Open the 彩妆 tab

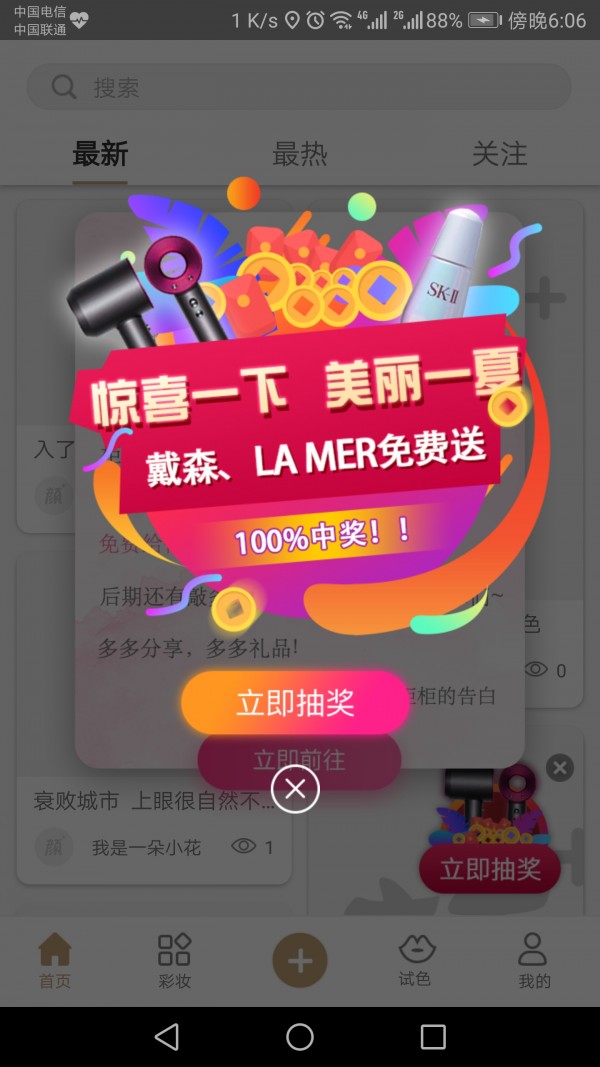174,961
